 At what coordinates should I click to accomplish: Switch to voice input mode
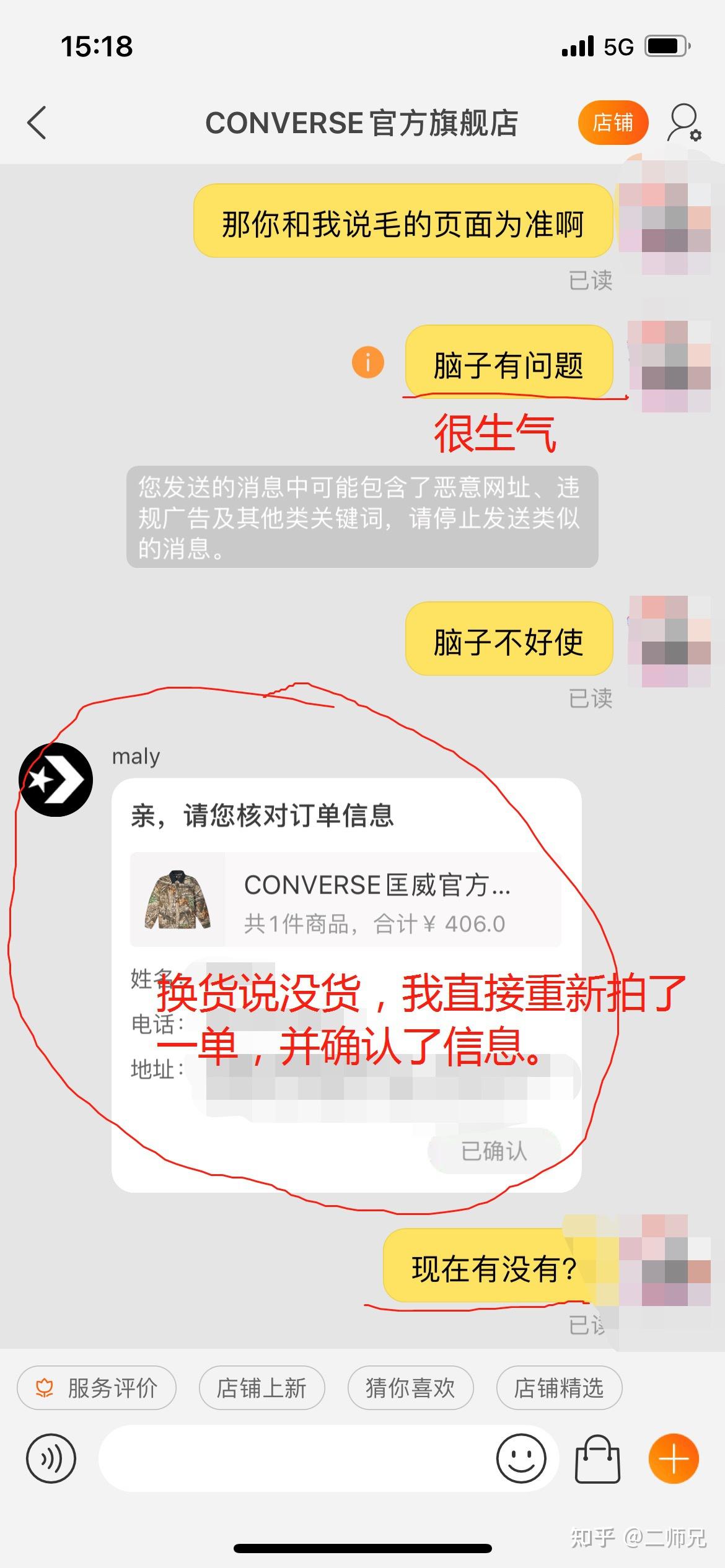[51, 1458]
